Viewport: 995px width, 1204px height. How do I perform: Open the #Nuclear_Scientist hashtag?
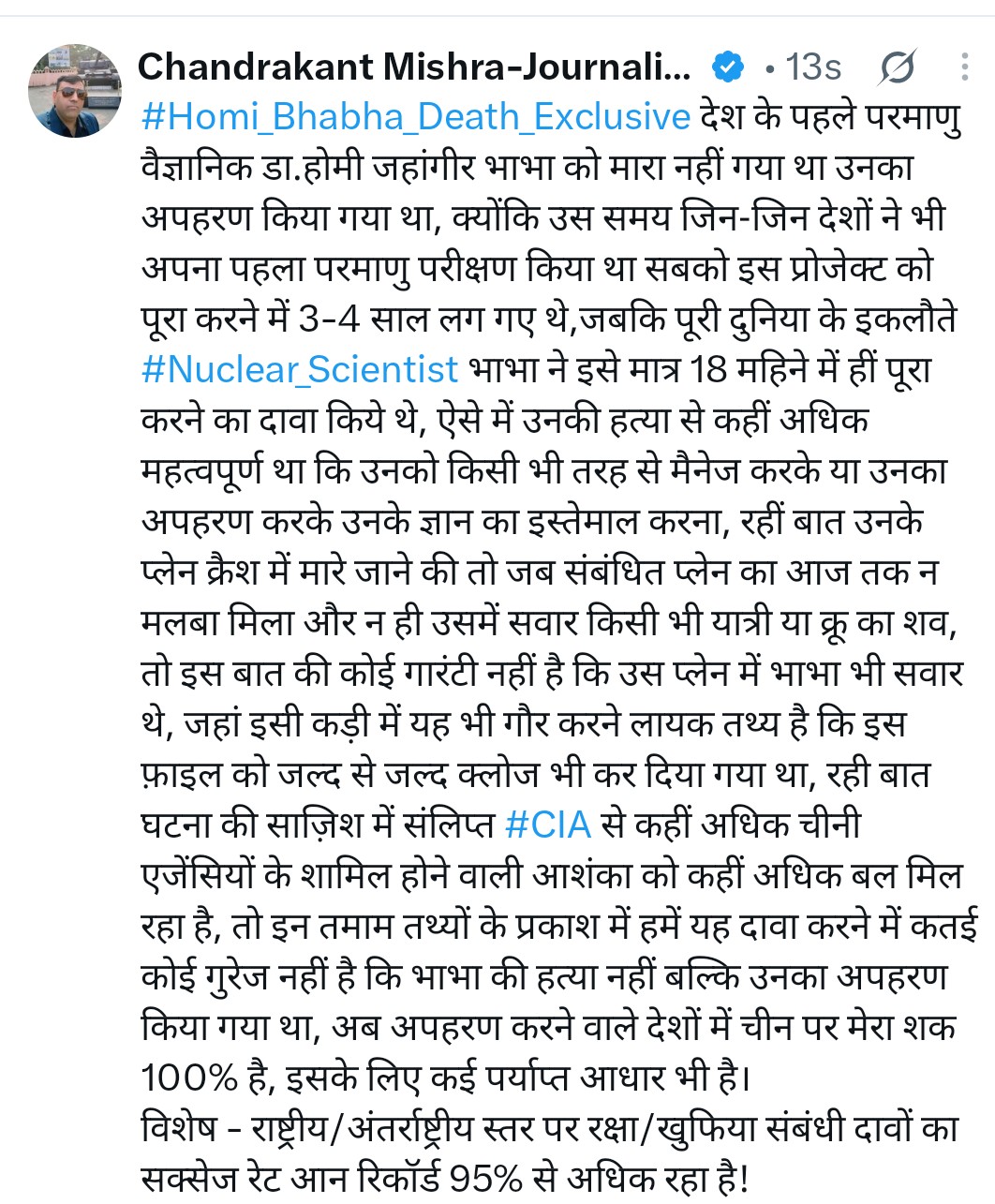pyautogui.click(x=300, y=369)
